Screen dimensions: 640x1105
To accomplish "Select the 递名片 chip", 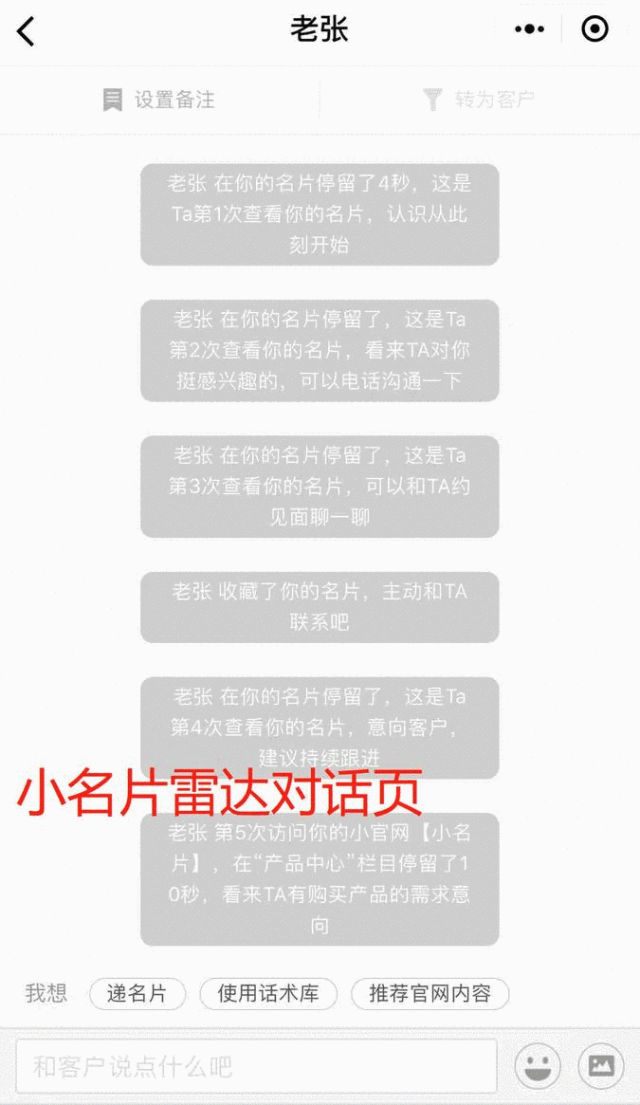I will pyautogui.click(x=137, y=993).
